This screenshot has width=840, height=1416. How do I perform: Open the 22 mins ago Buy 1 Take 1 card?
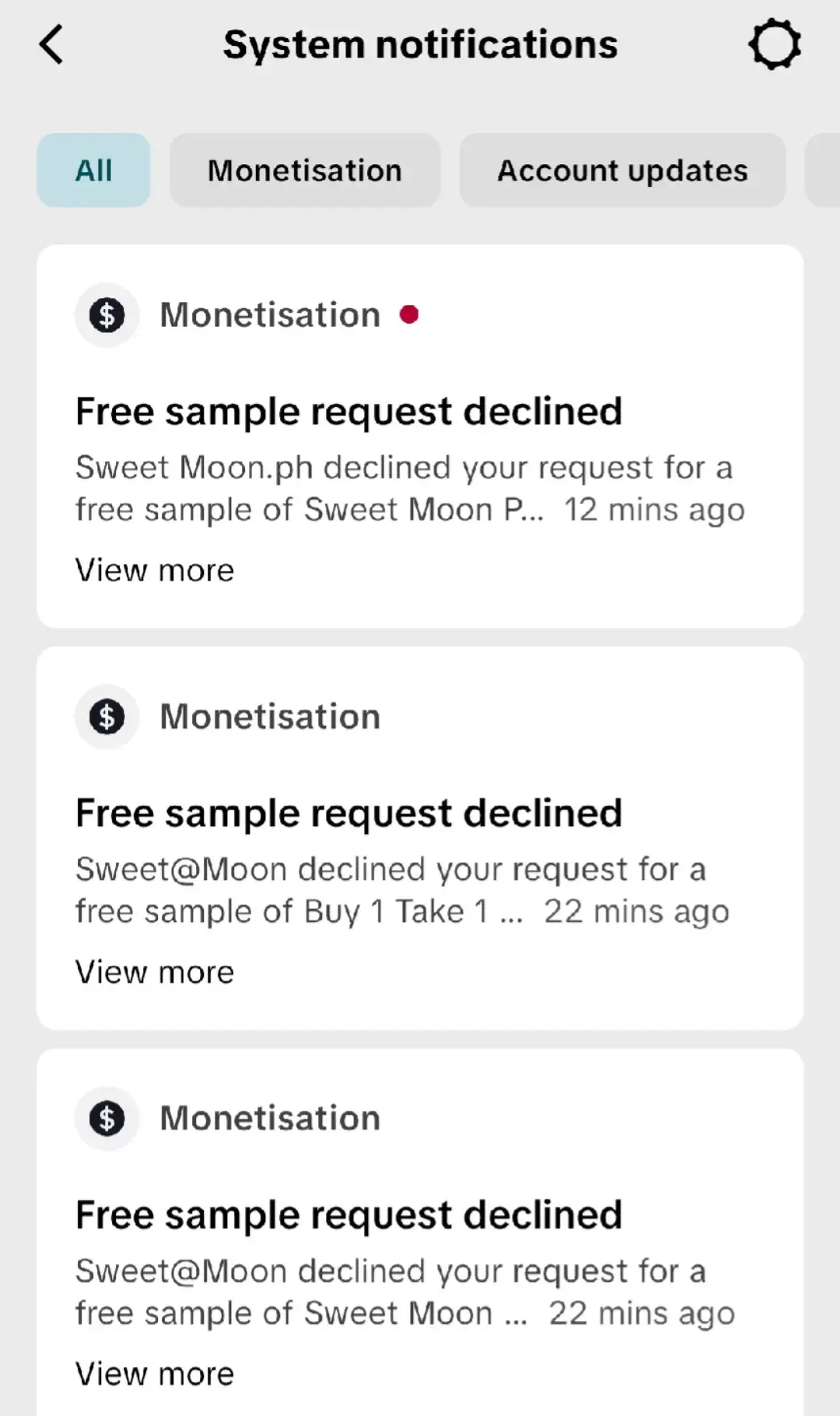pyautogui.click(x=420, y=869)
